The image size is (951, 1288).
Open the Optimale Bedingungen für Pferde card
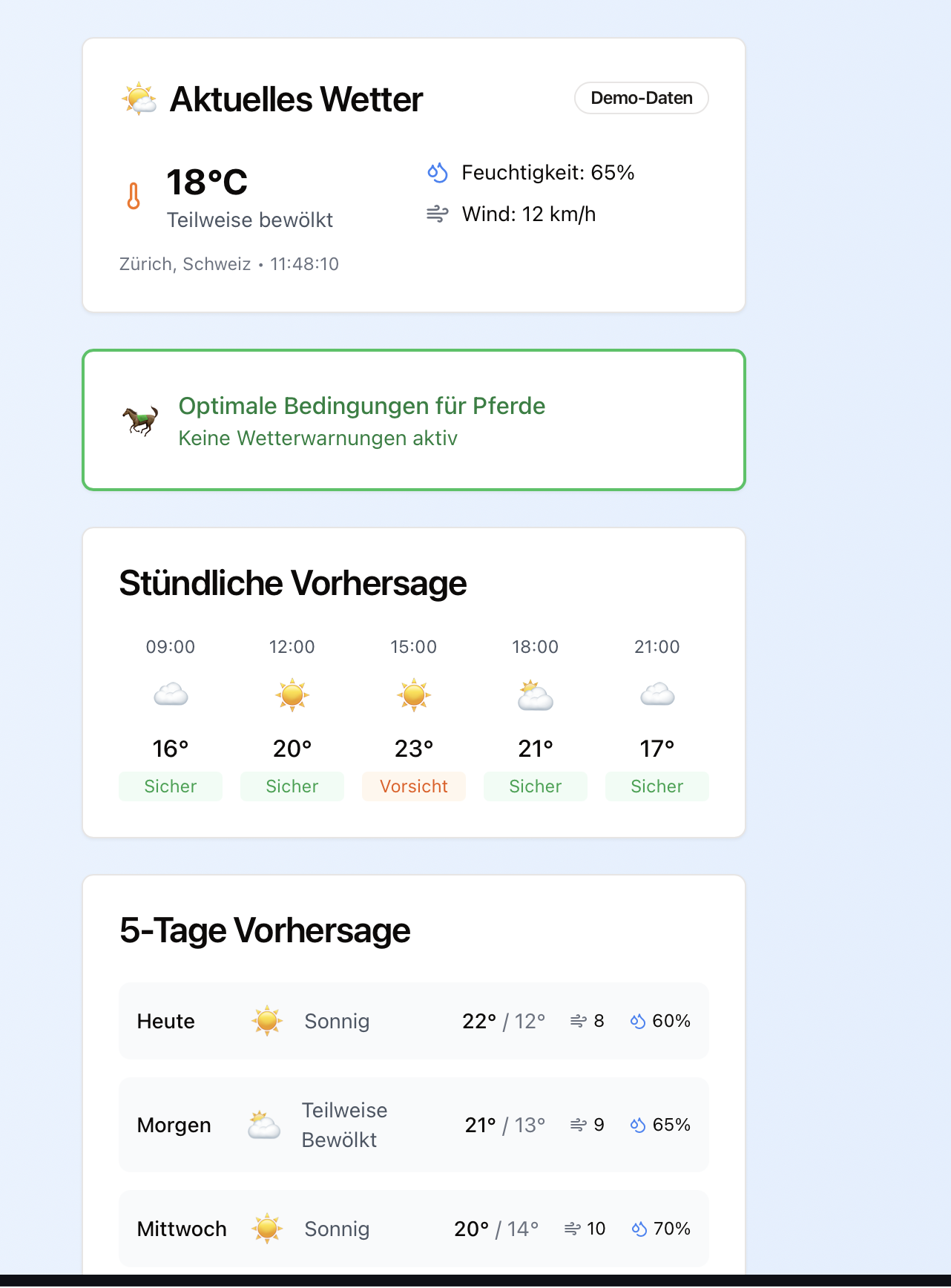[x=413, y=420]
